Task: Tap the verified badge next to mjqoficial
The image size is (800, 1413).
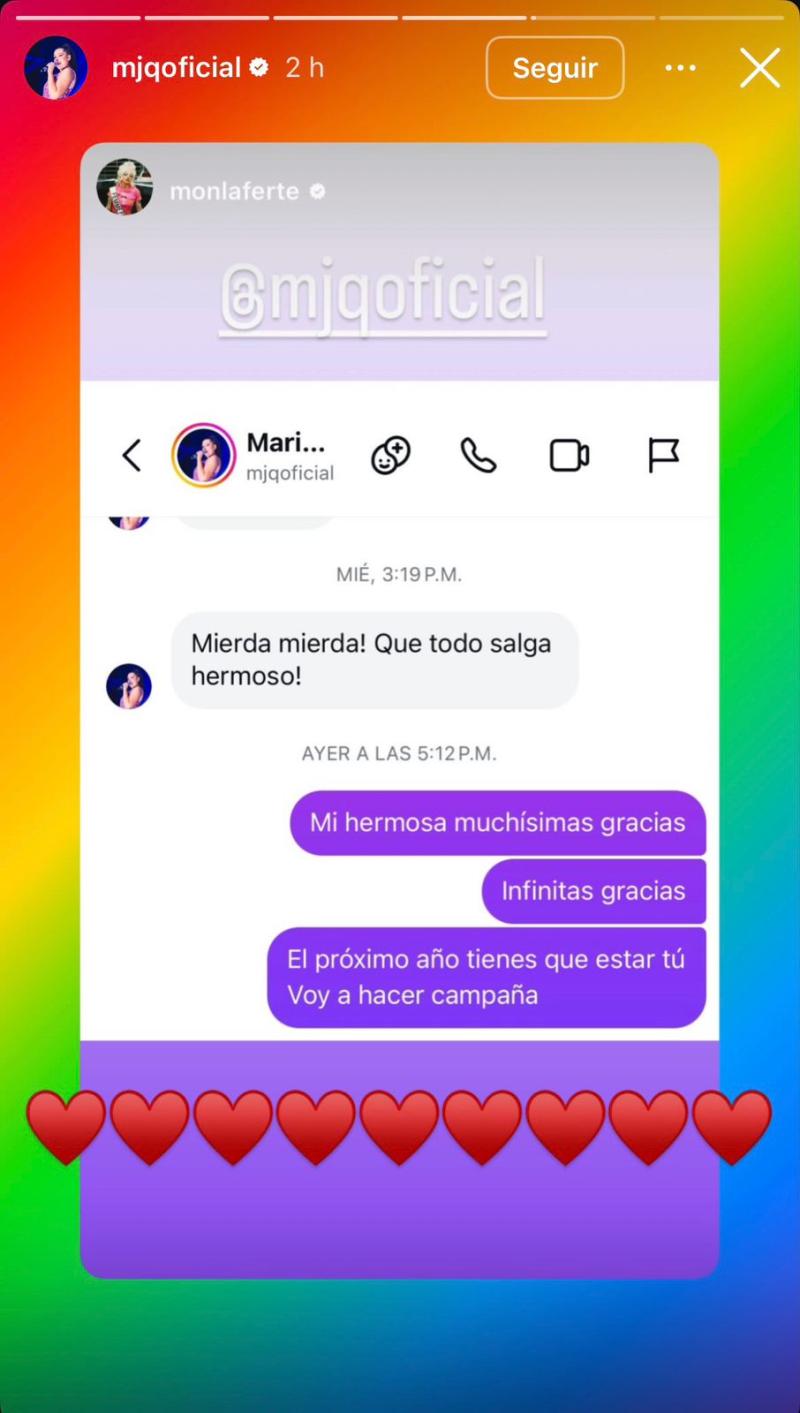Action: pyautogui.click(x=258, y=68)
